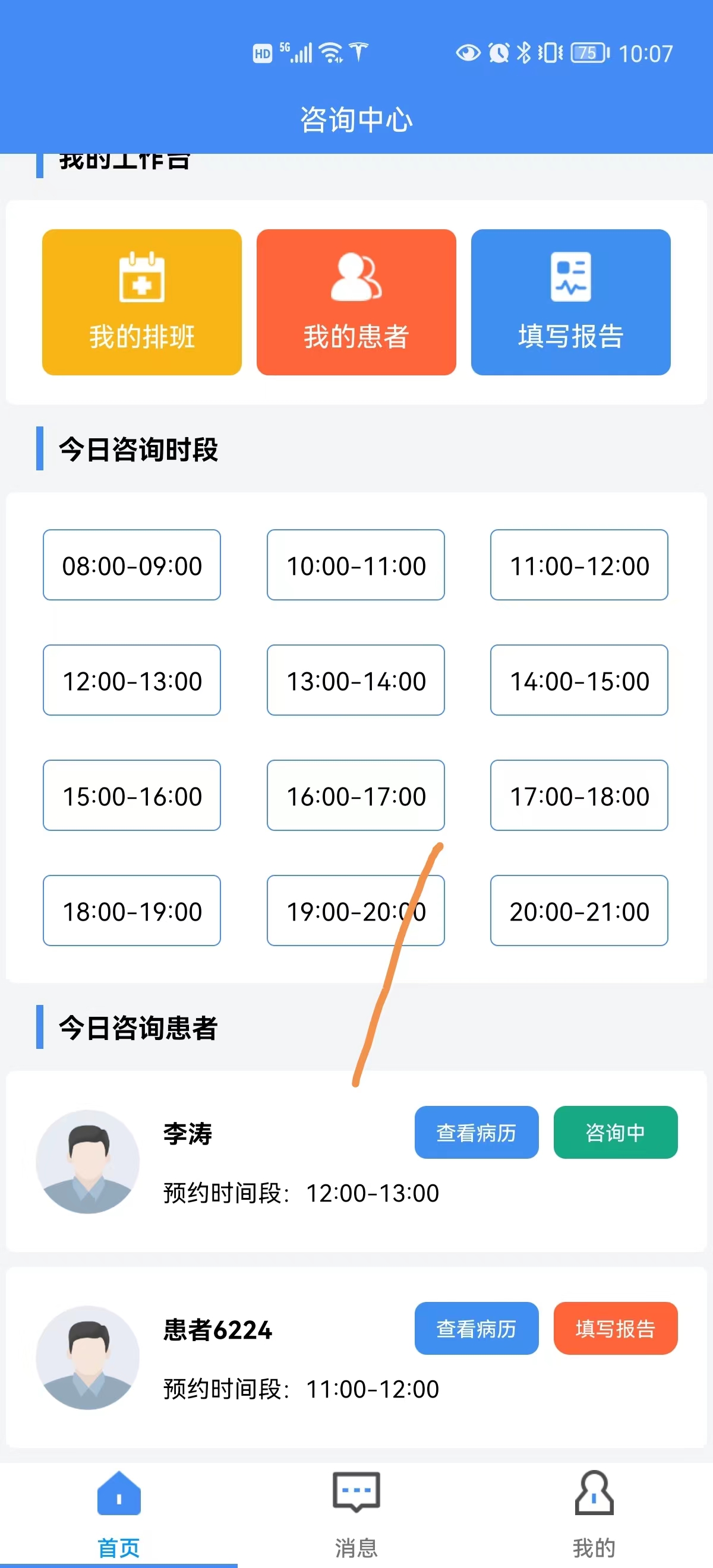Choose the 11:00-12:00 time slot
The width and height of the screenshot is (713, 1568).
click(x=579, y=565)
